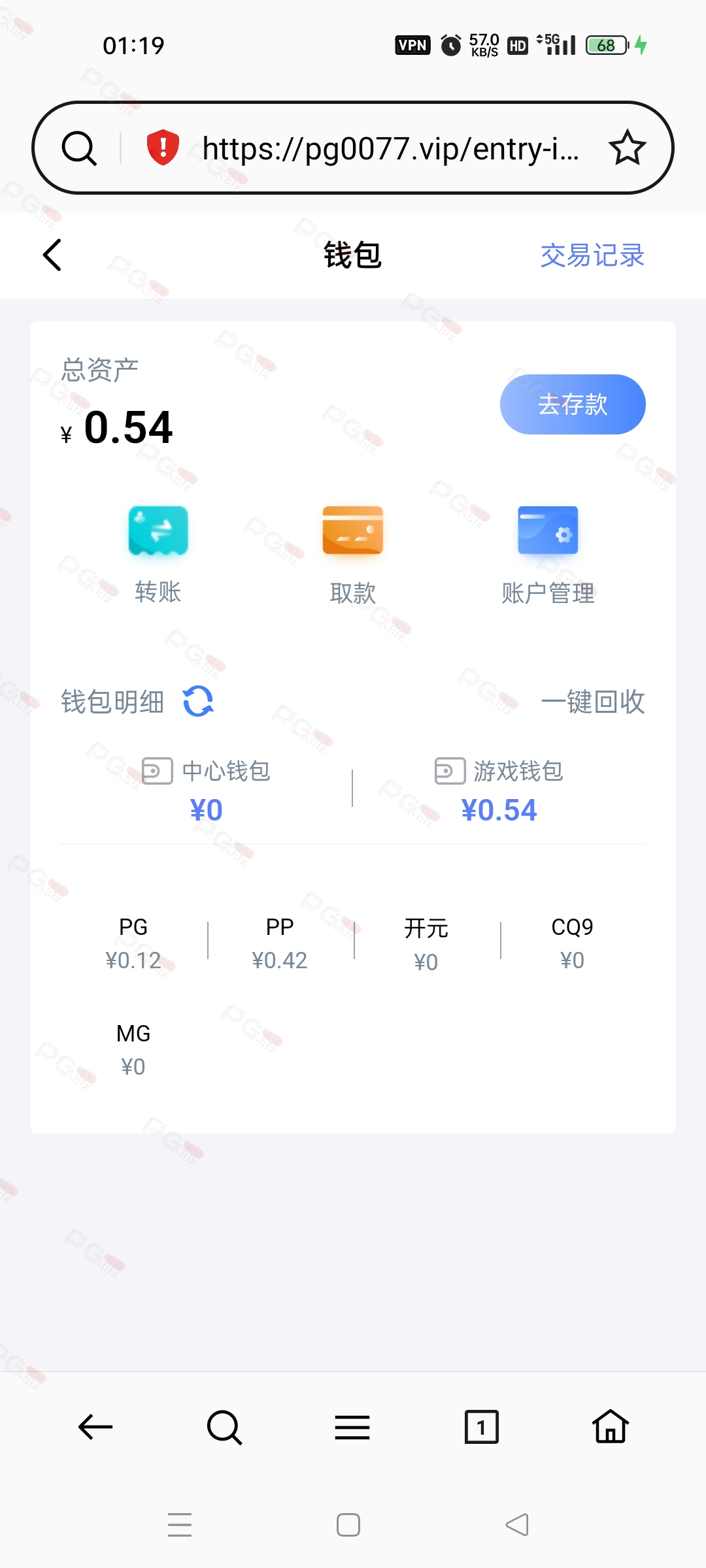The image size is (706, 1568).
Task: Open the browser tabs switcher
Action: click(482, 1427)
